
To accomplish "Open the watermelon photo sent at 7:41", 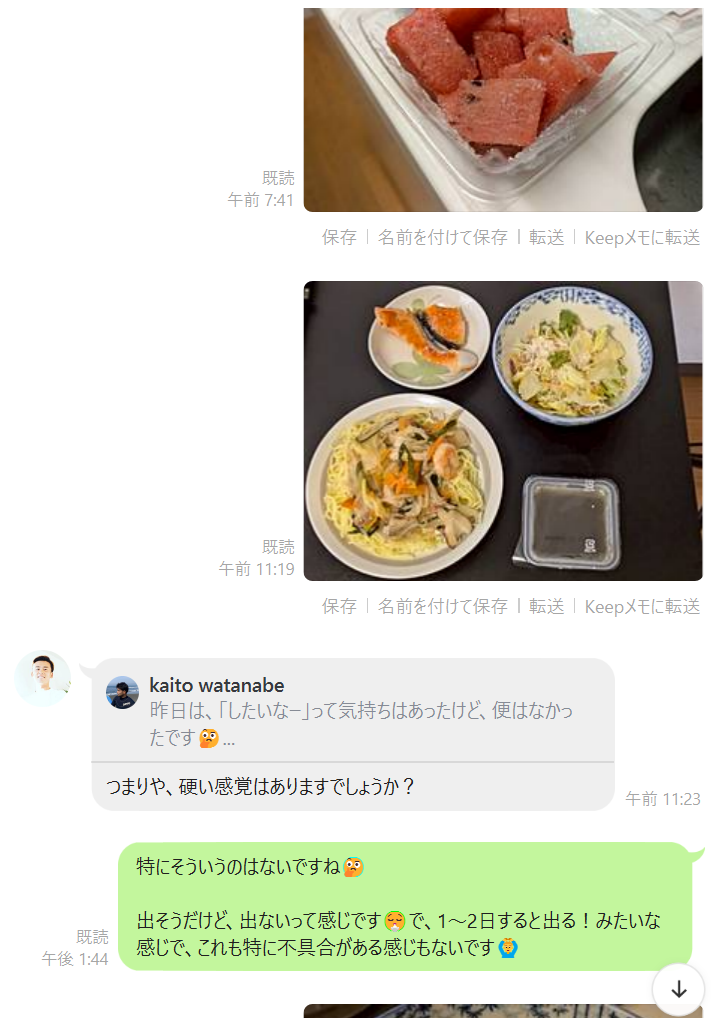I will click(x=503, y=110).
